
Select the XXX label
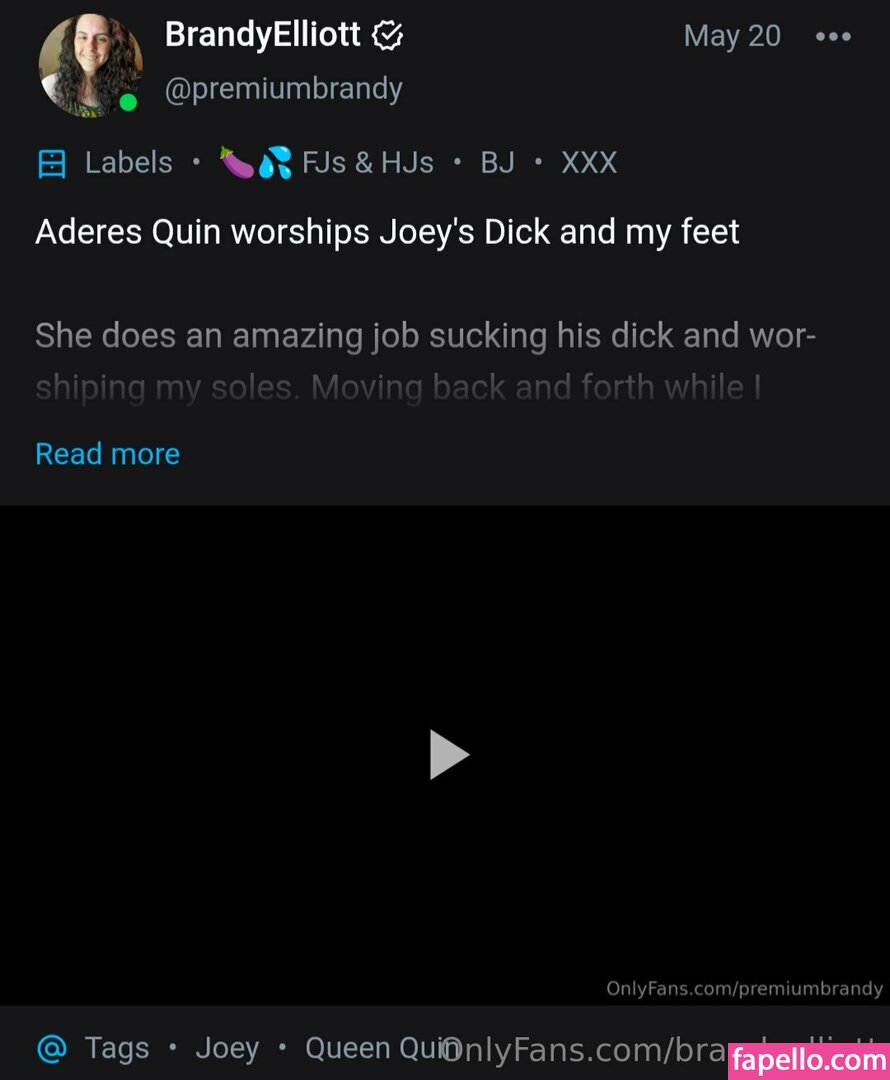coord(589,163)
